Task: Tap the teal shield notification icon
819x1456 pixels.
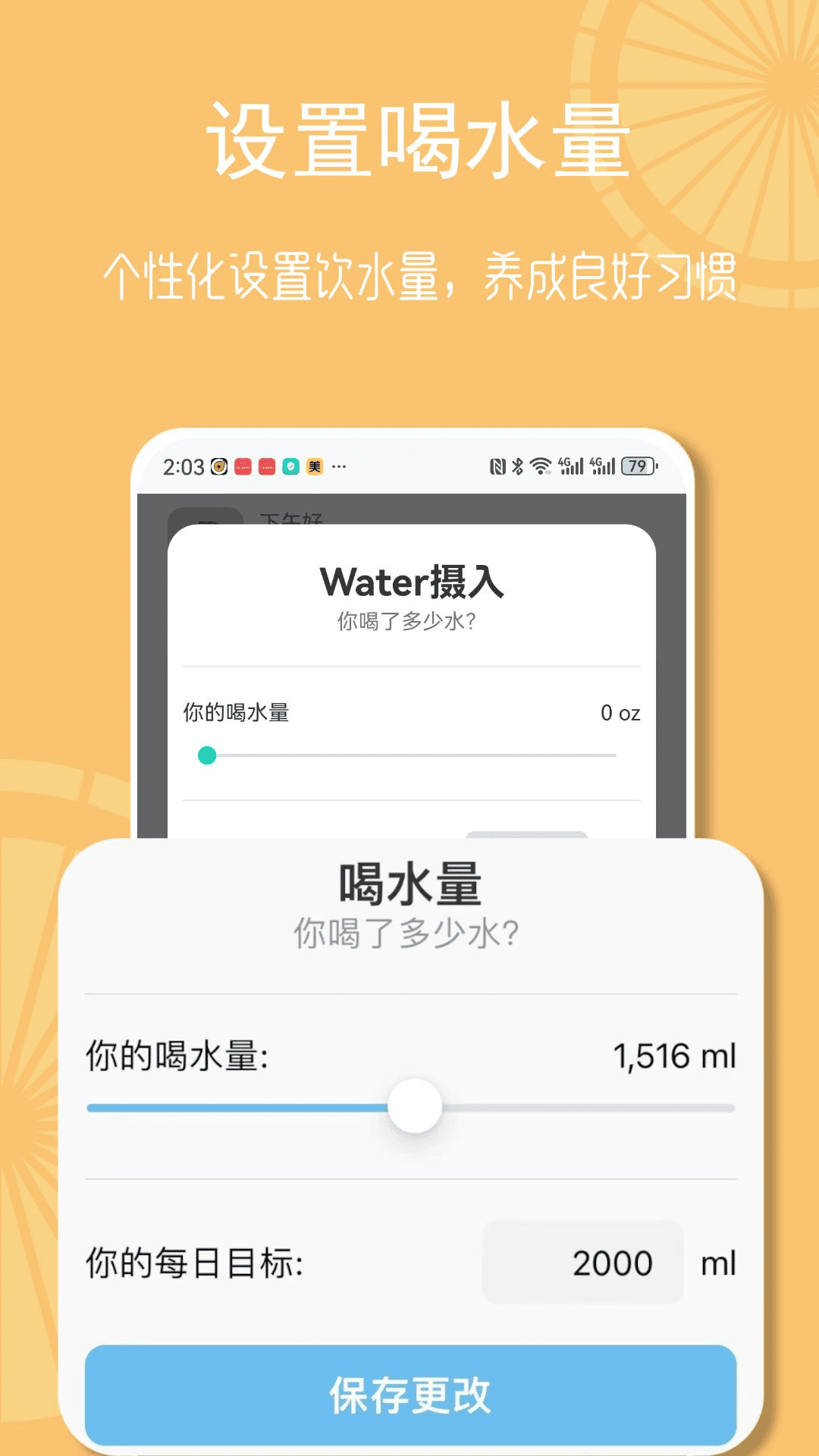Action: [x=290, y=467]
